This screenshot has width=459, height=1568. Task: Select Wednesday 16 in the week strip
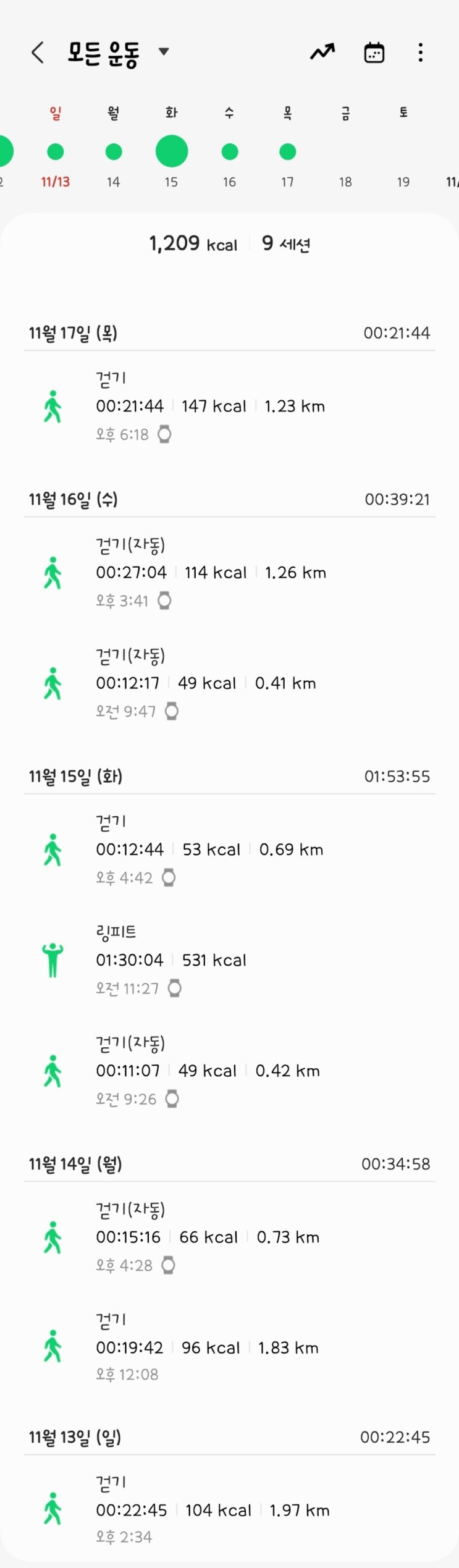[x=230, y=152]
